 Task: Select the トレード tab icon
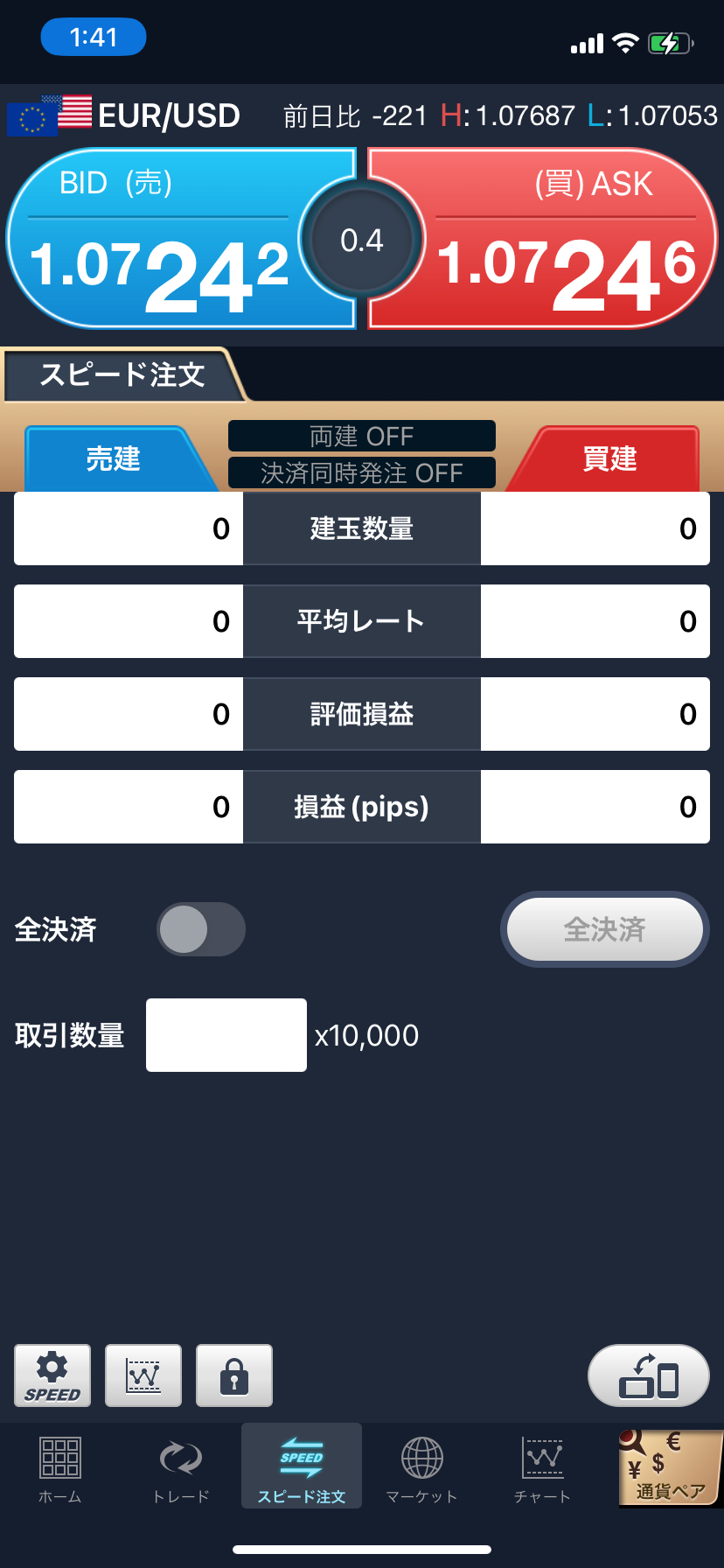click(x=180, y=1466)
